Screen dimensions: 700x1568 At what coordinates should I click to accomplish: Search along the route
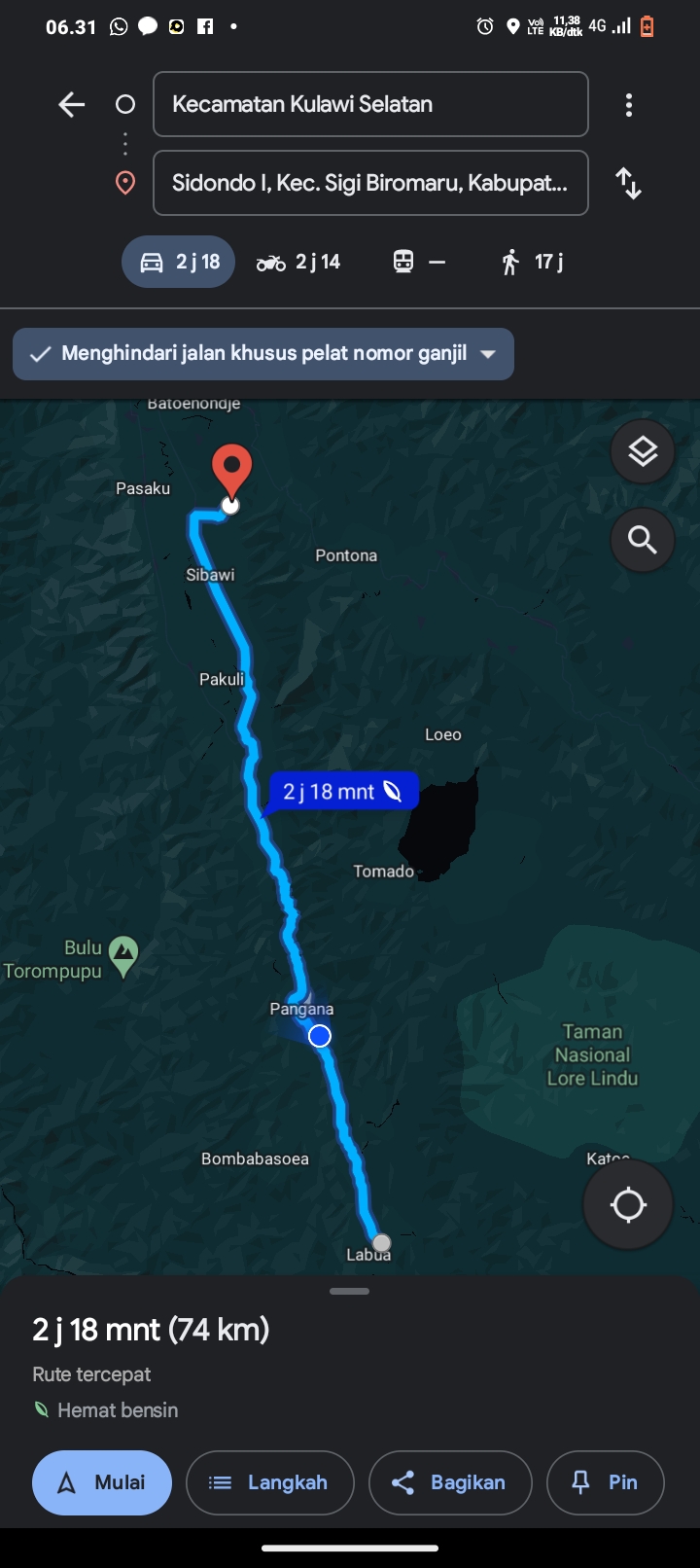[x=642, y=539]
